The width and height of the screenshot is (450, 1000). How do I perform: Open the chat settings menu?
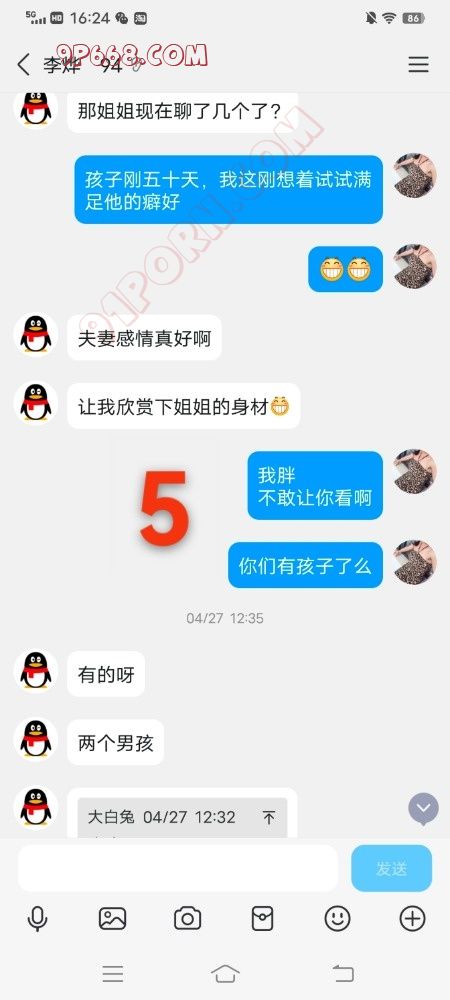418,64
